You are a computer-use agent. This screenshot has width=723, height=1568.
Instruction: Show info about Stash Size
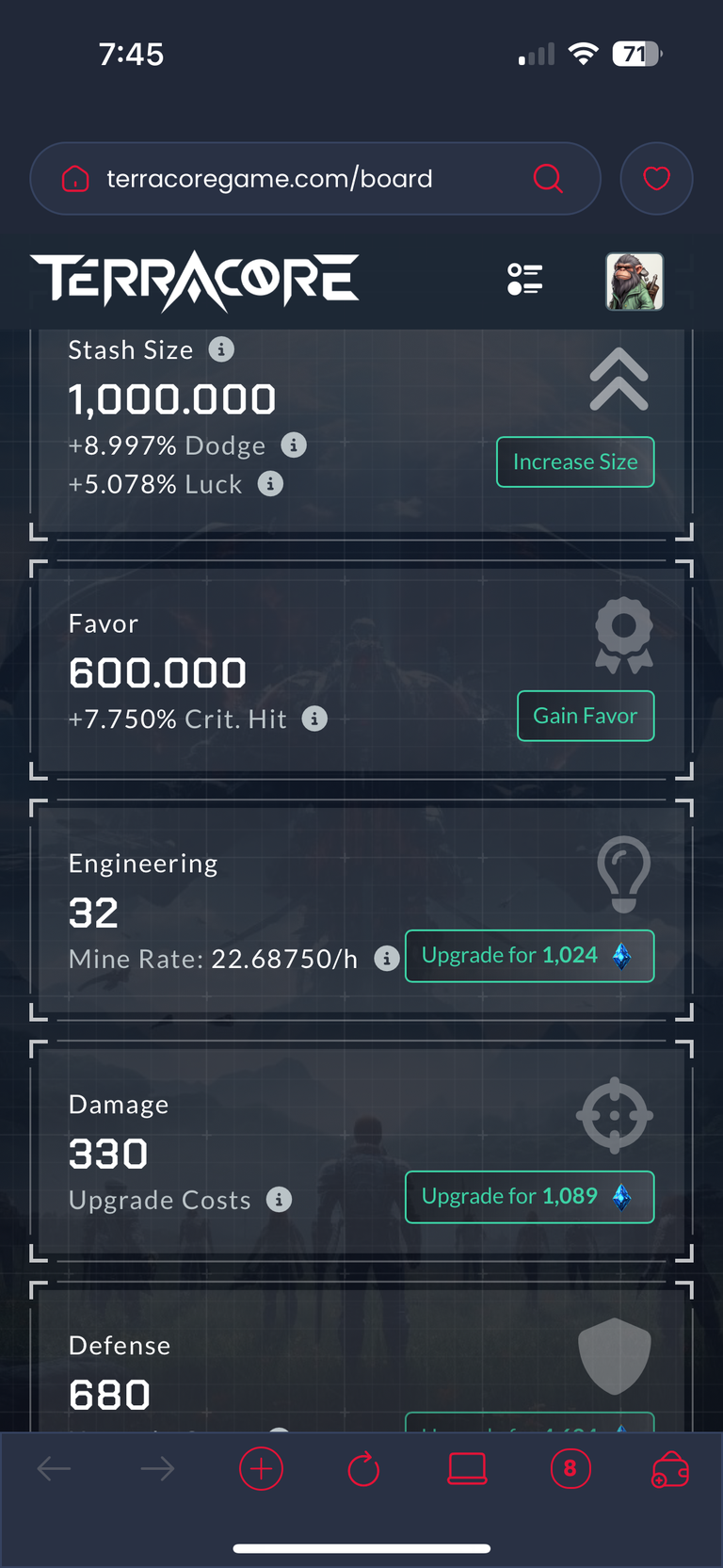pyautogui.click(x=221, y=349)
